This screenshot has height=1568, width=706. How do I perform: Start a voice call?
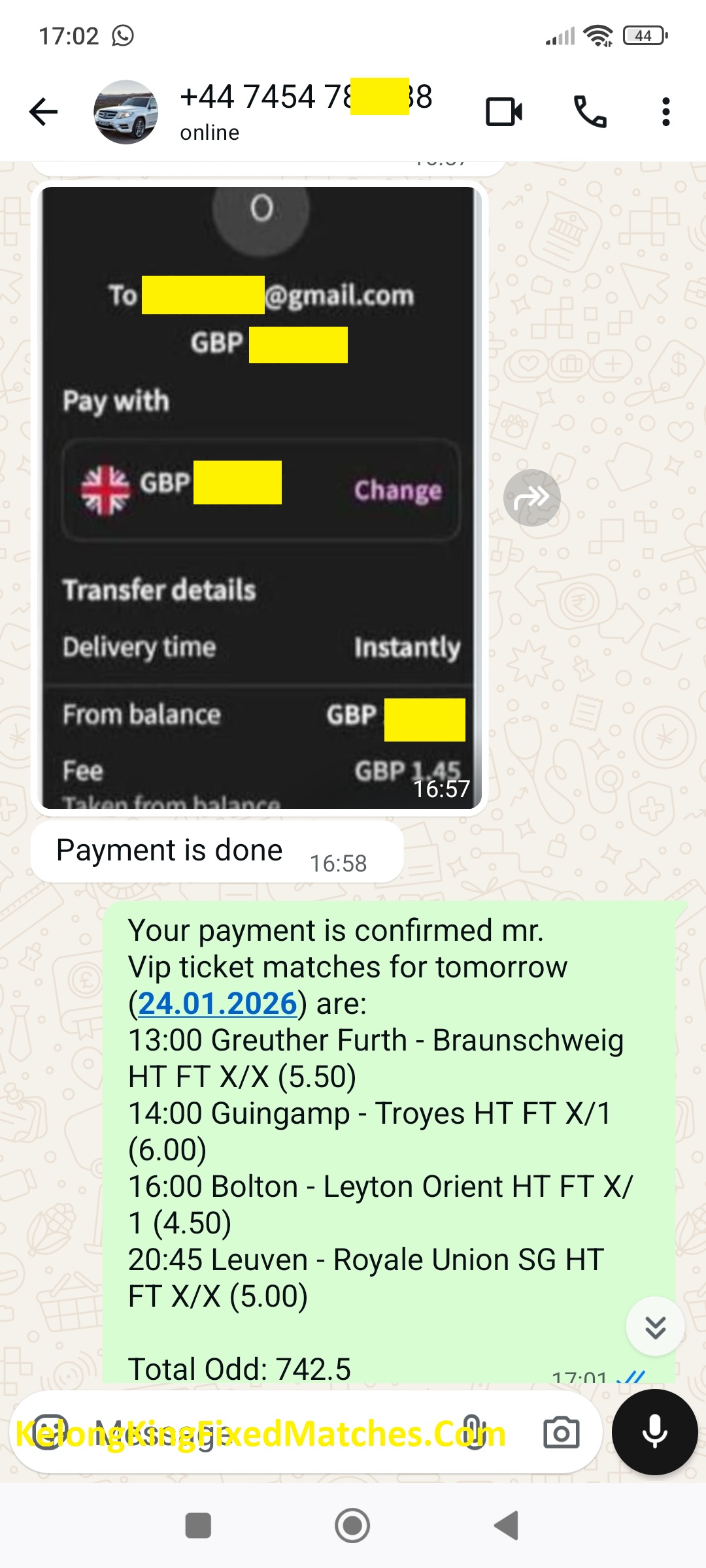tap(590, 112)
